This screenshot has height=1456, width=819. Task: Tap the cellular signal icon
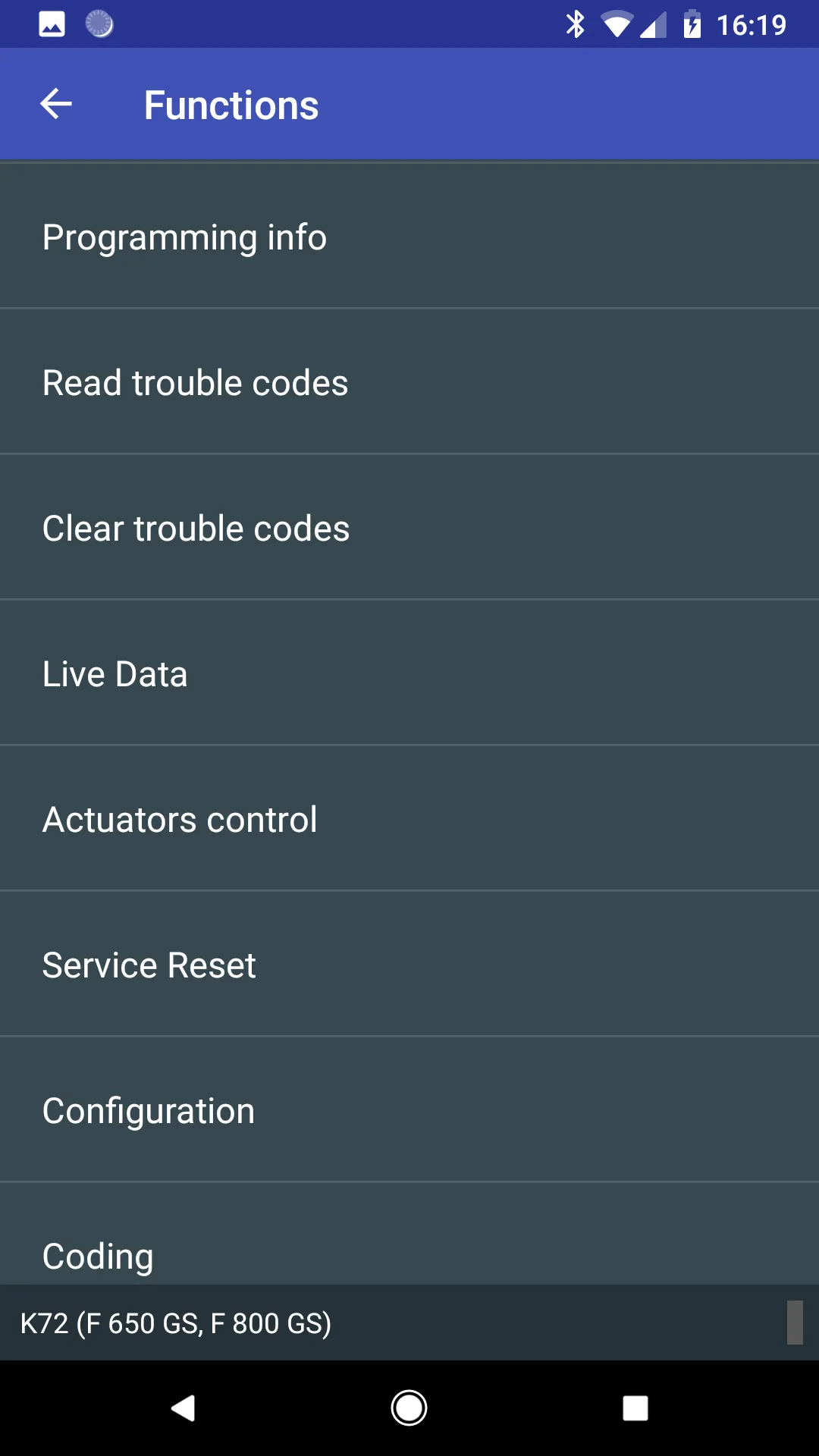654,24
